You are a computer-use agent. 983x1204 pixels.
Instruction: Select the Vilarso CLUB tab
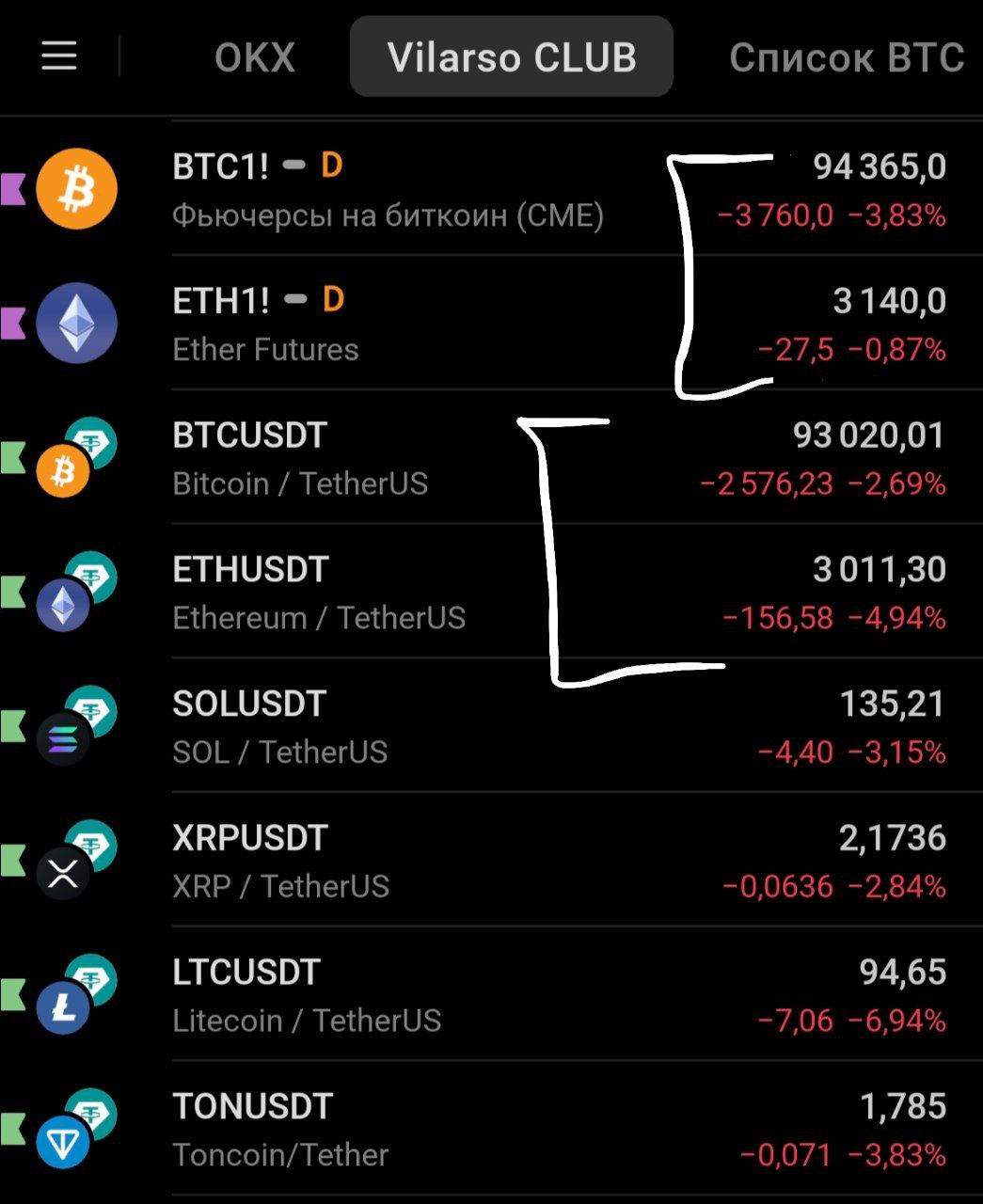click(x=511, y=57)
